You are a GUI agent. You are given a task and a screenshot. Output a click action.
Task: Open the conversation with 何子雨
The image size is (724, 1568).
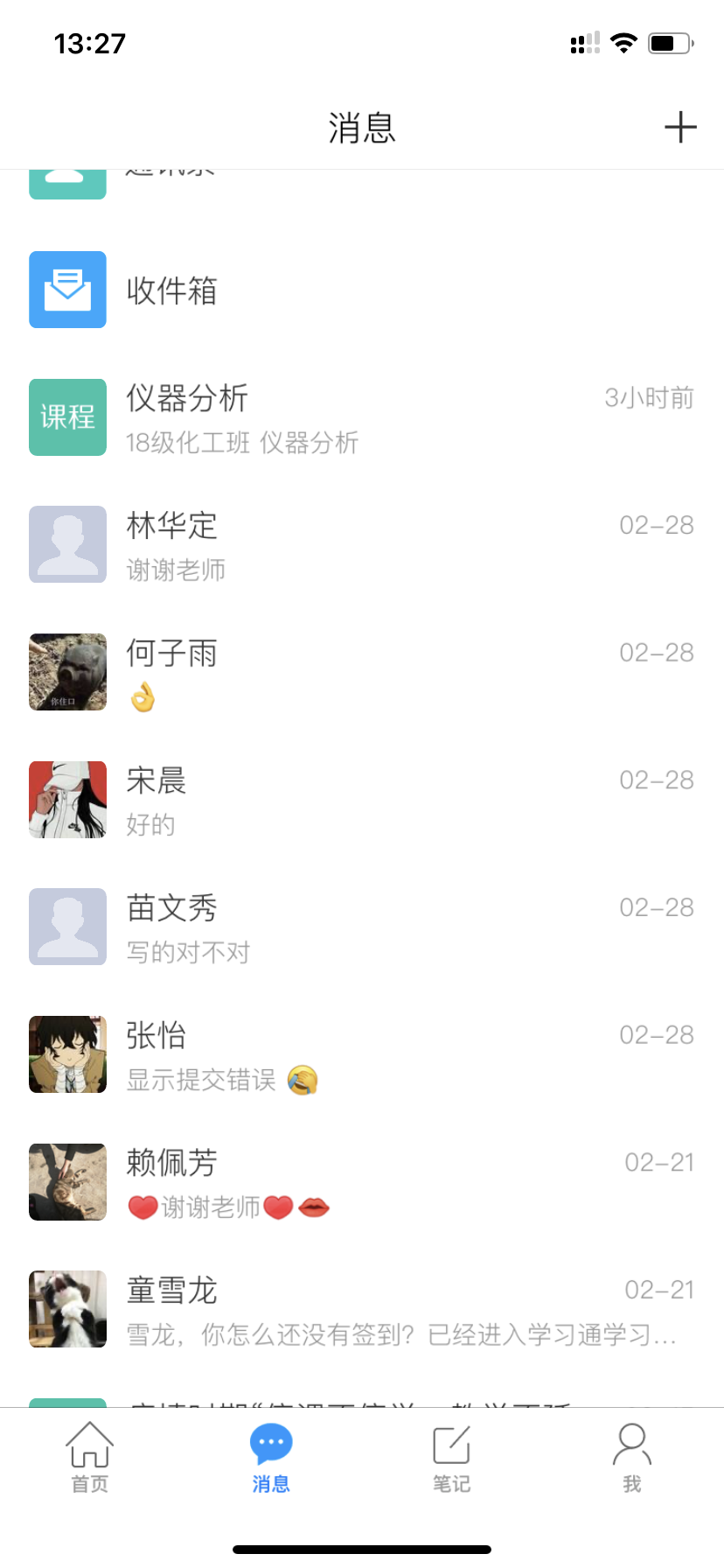click(x=362, y=673)
